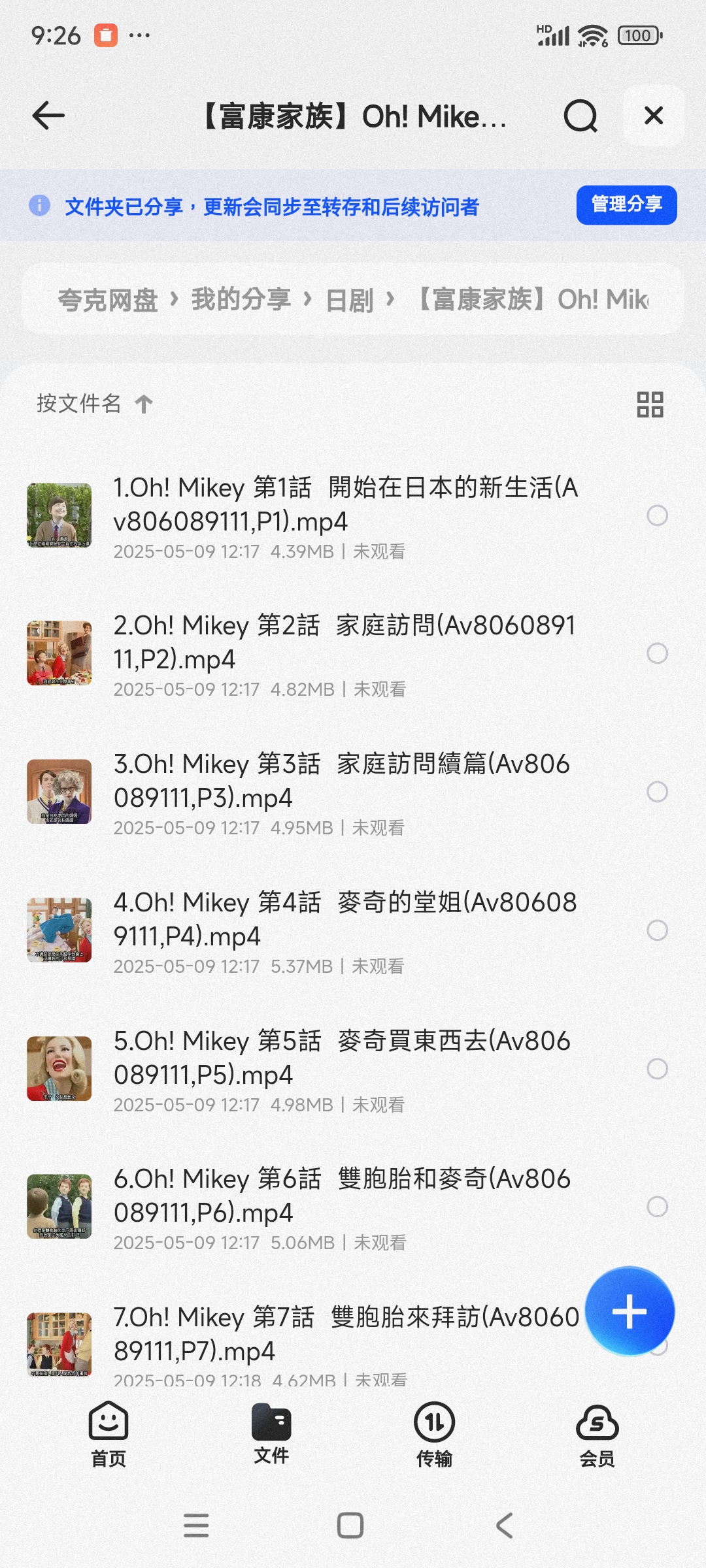Open video 5.Oh! Mikey 第5話 麥奇買東西去
Viewport: 706px width, 1568px height.
(341, 1058)
